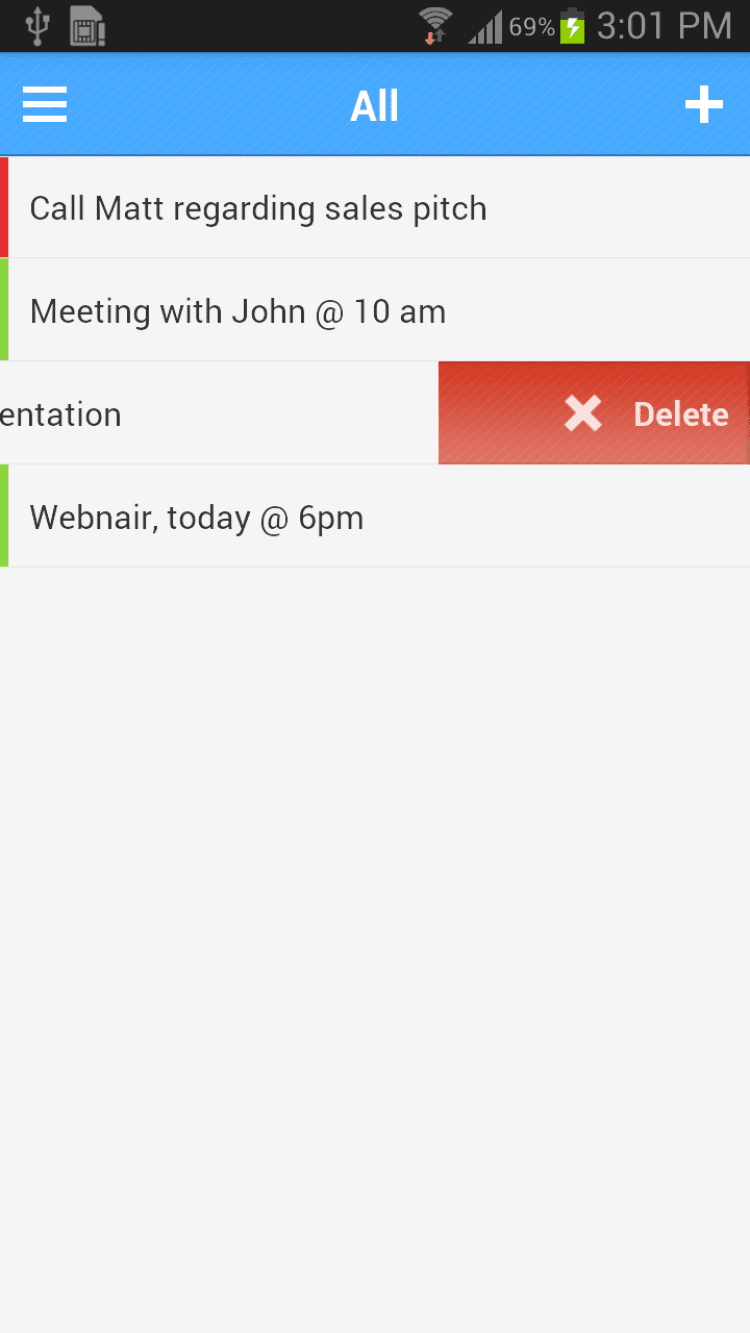Select the partially swiped 'entation' task row
This screenshot has height=1333, width=750.
pyautogui.click(x=200, y=414)
